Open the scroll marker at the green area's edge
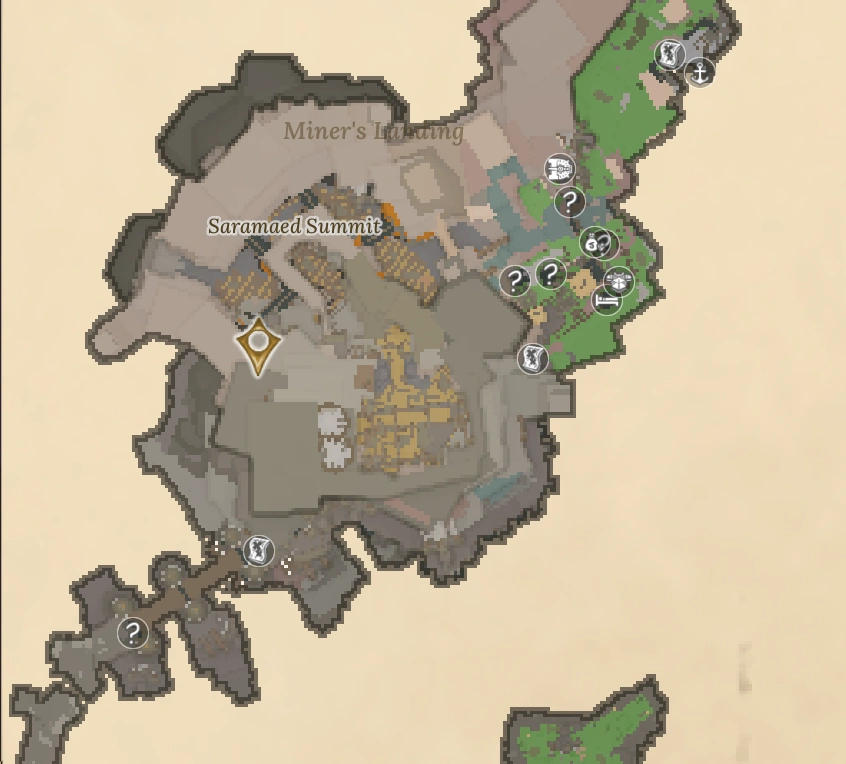 click(x=533, y=359)
